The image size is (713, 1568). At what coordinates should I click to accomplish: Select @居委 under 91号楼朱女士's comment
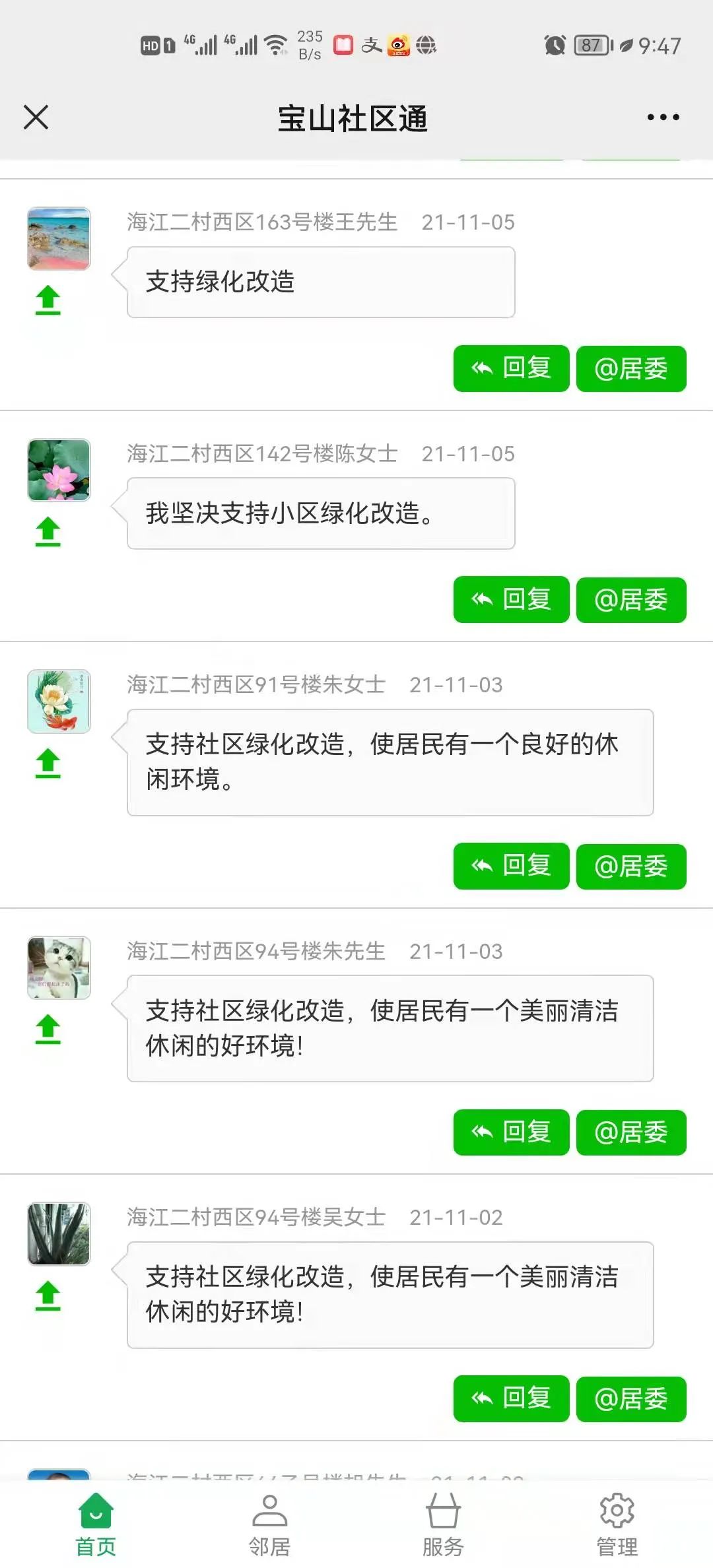(631, 866)
